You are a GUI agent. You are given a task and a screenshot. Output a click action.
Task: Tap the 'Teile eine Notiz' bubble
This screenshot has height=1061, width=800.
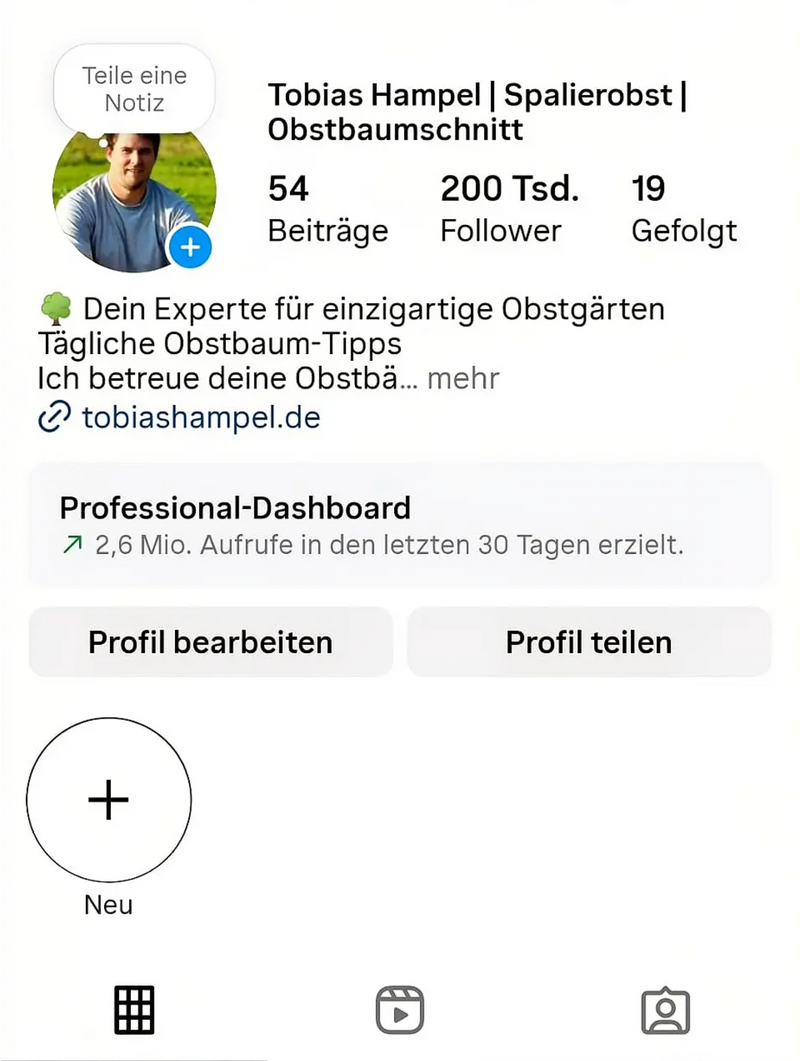tap(135, 89)
